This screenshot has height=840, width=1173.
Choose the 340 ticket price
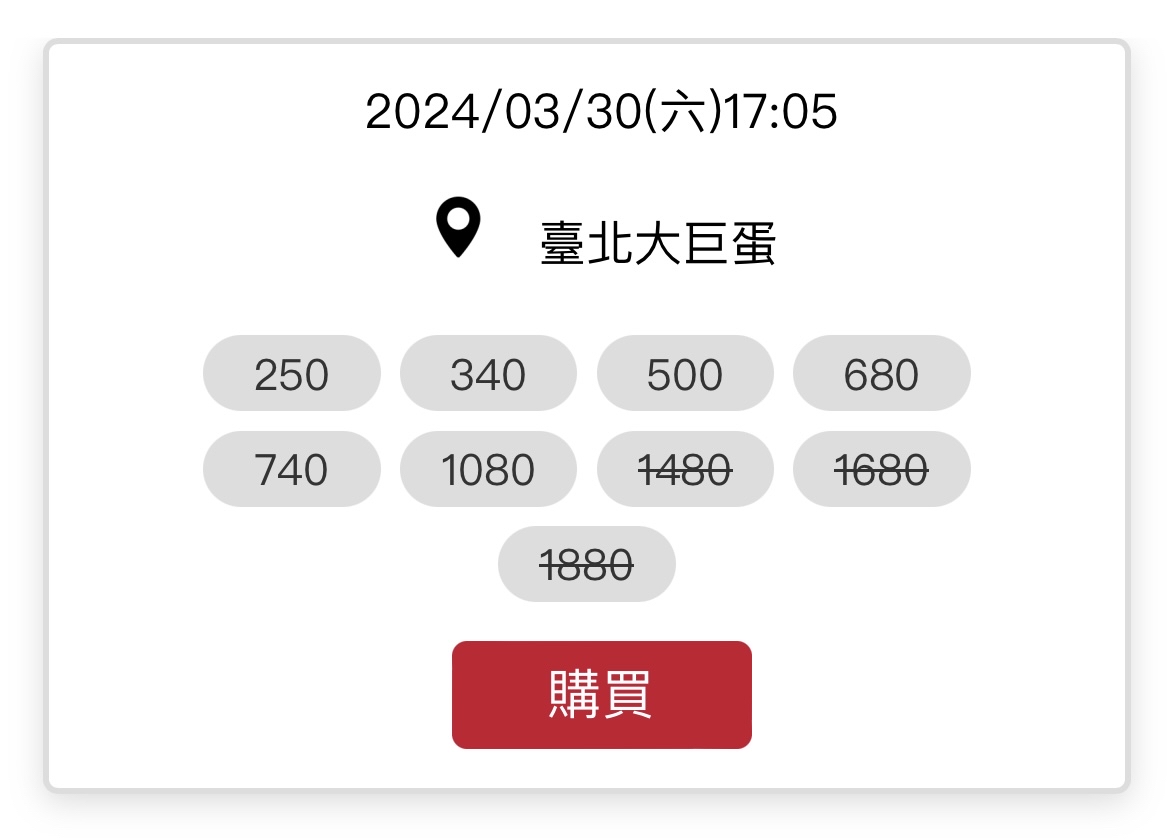[x=488, y=374]
